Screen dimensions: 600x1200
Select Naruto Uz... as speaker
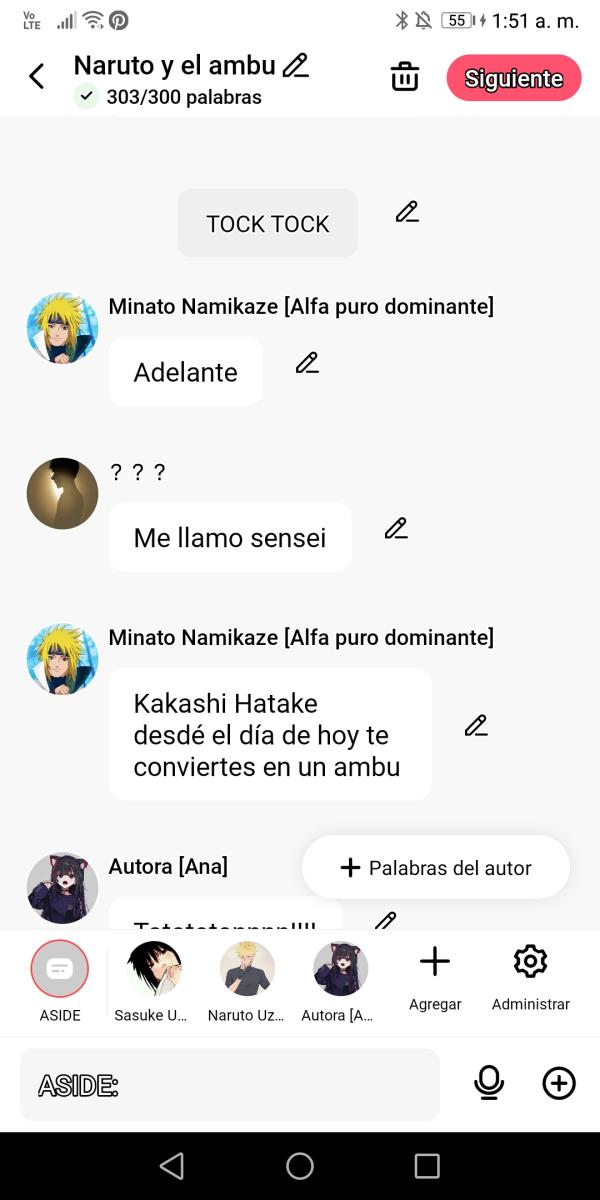247,968
